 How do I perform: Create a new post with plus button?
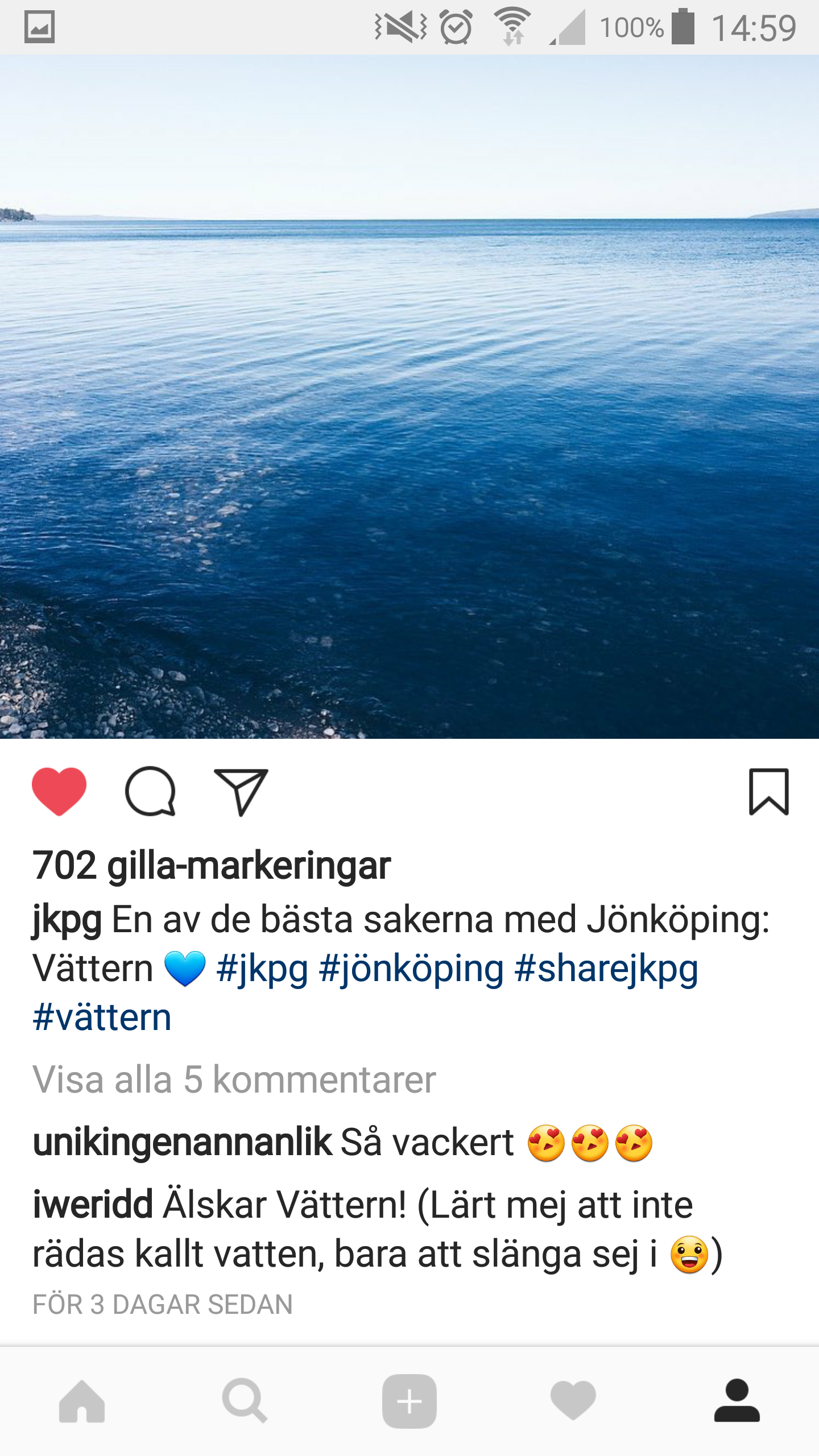(409, 1401)
